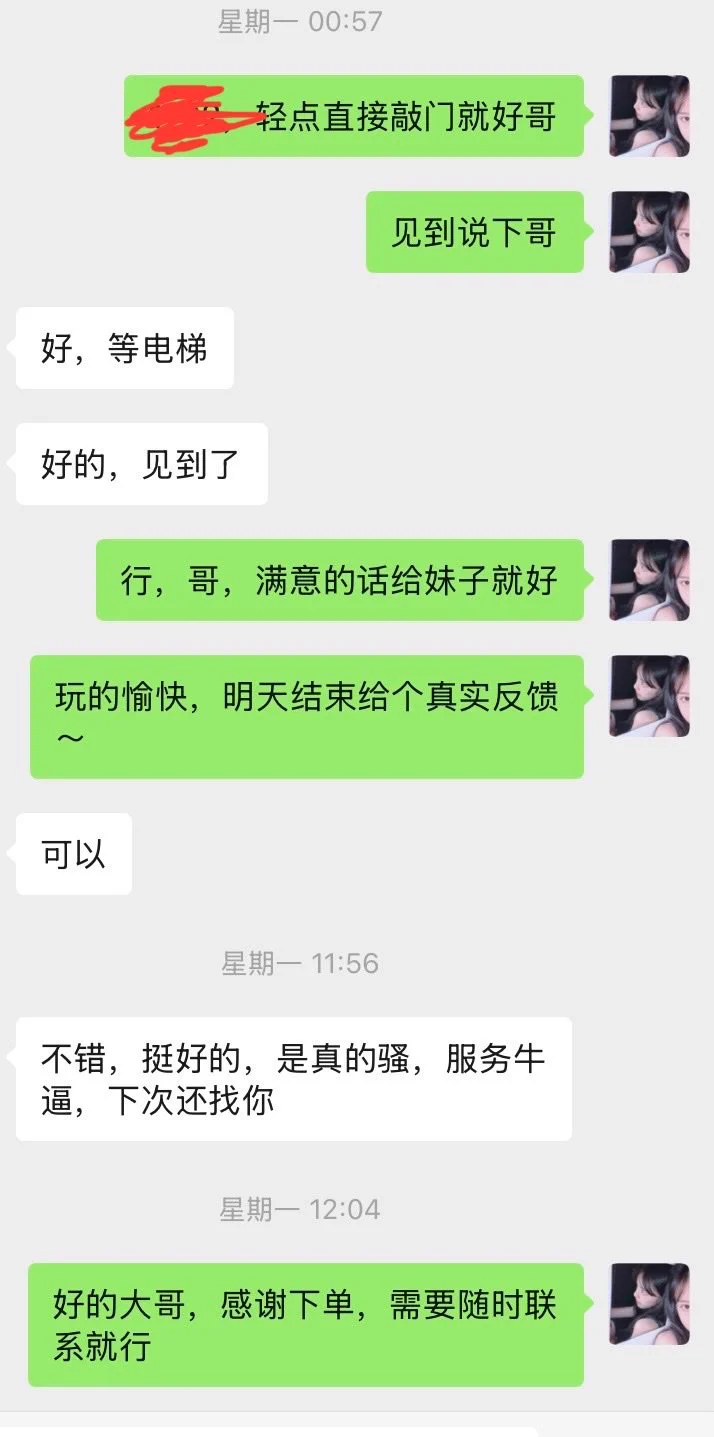714x1437 pixels.
Task: Open the avatar next to "玩的愉快，明天结束给个真实反馈～"
Action: click(x=649, y=696)
